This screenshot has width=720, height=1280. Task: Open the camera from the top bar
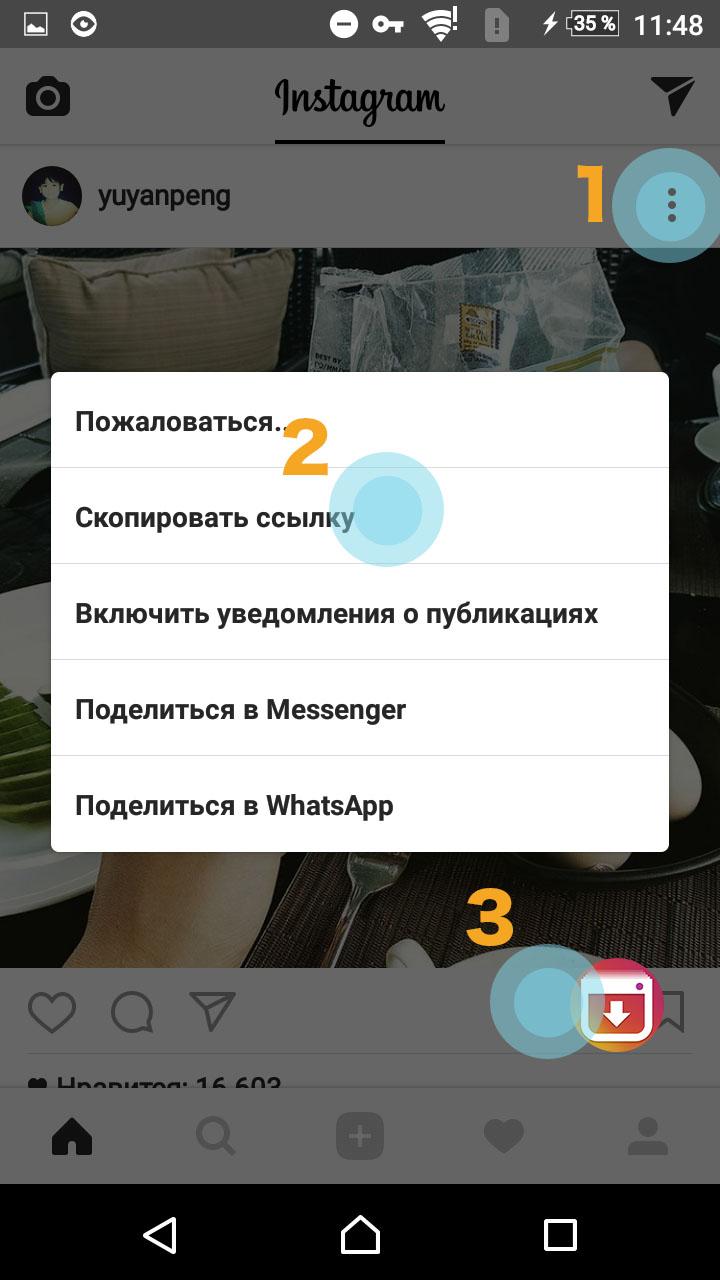pos(47,97)
